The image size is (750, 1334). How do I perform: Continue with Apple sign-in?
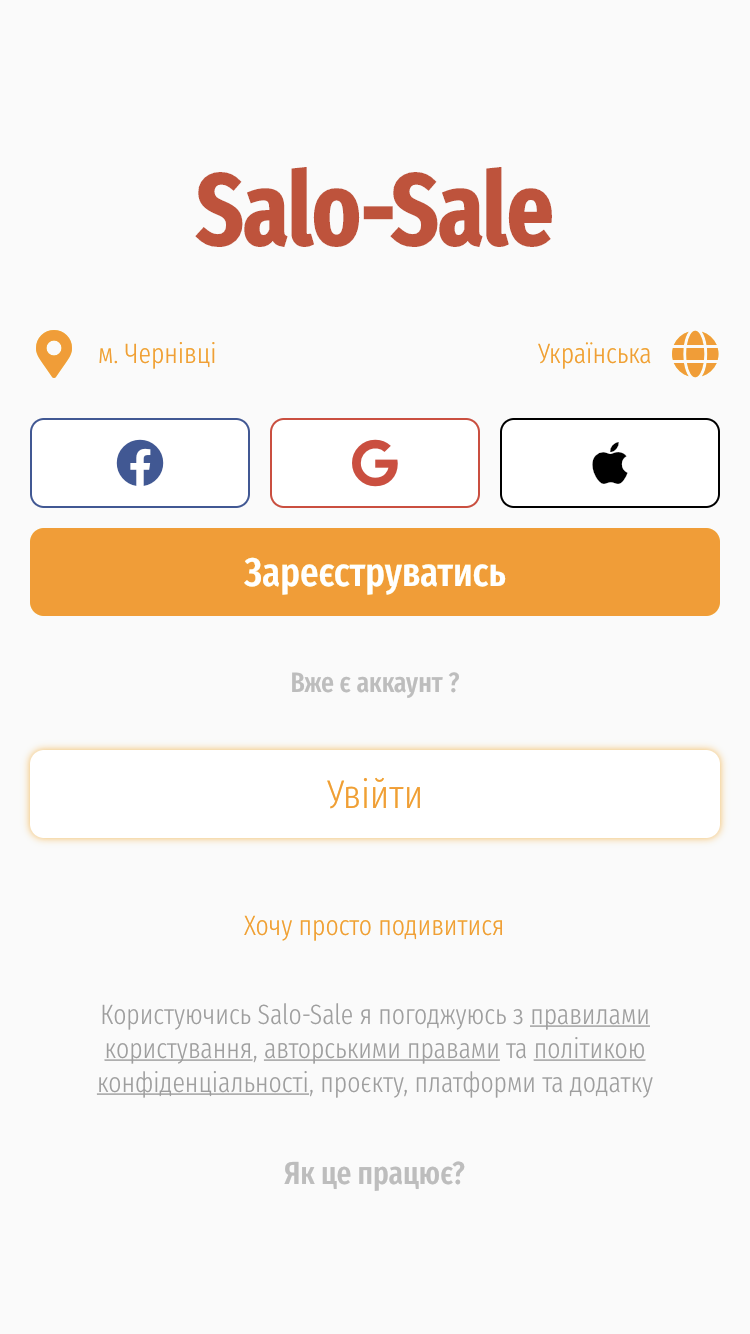click(x=610, y=463)
